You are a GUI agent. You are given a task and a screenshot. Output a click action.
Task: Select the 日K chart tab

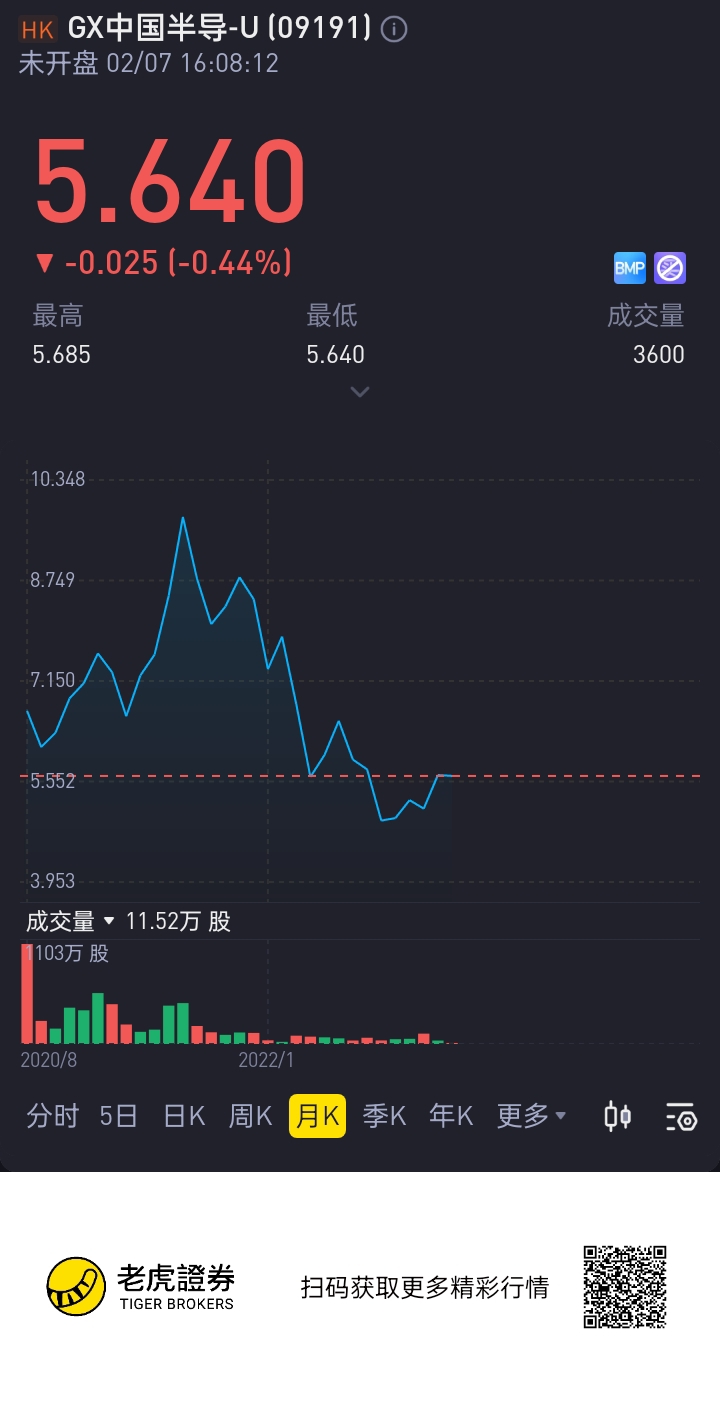click(x=184, y=1116)
